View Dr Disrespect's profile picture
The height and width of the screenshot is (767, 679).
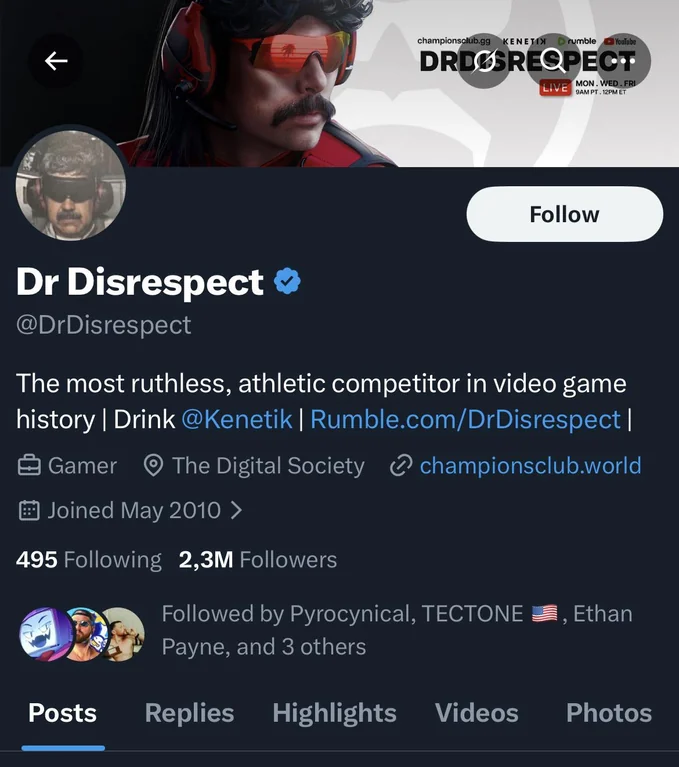tap(71, 186)
